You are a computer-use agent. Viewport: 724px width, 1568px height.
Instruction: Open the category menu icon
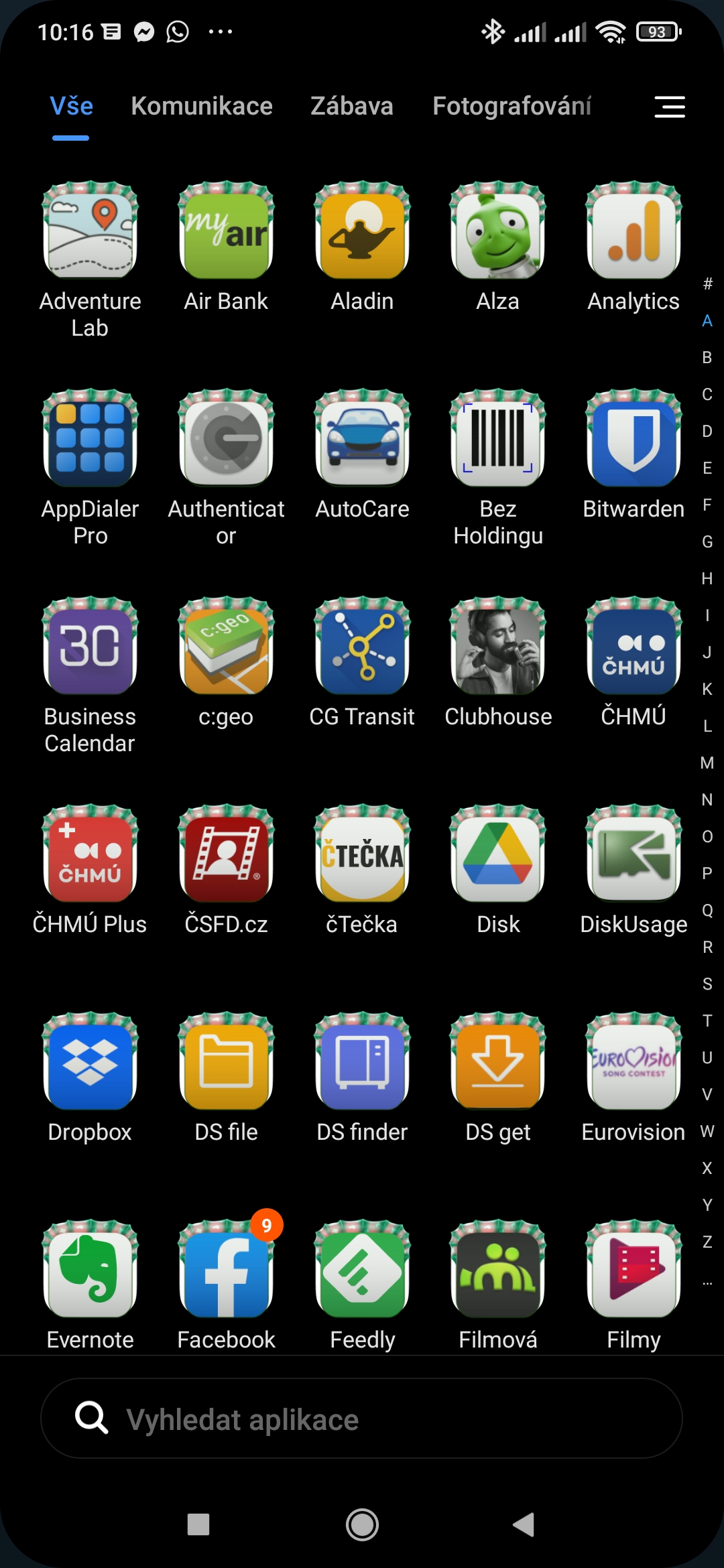pos(670,107)
